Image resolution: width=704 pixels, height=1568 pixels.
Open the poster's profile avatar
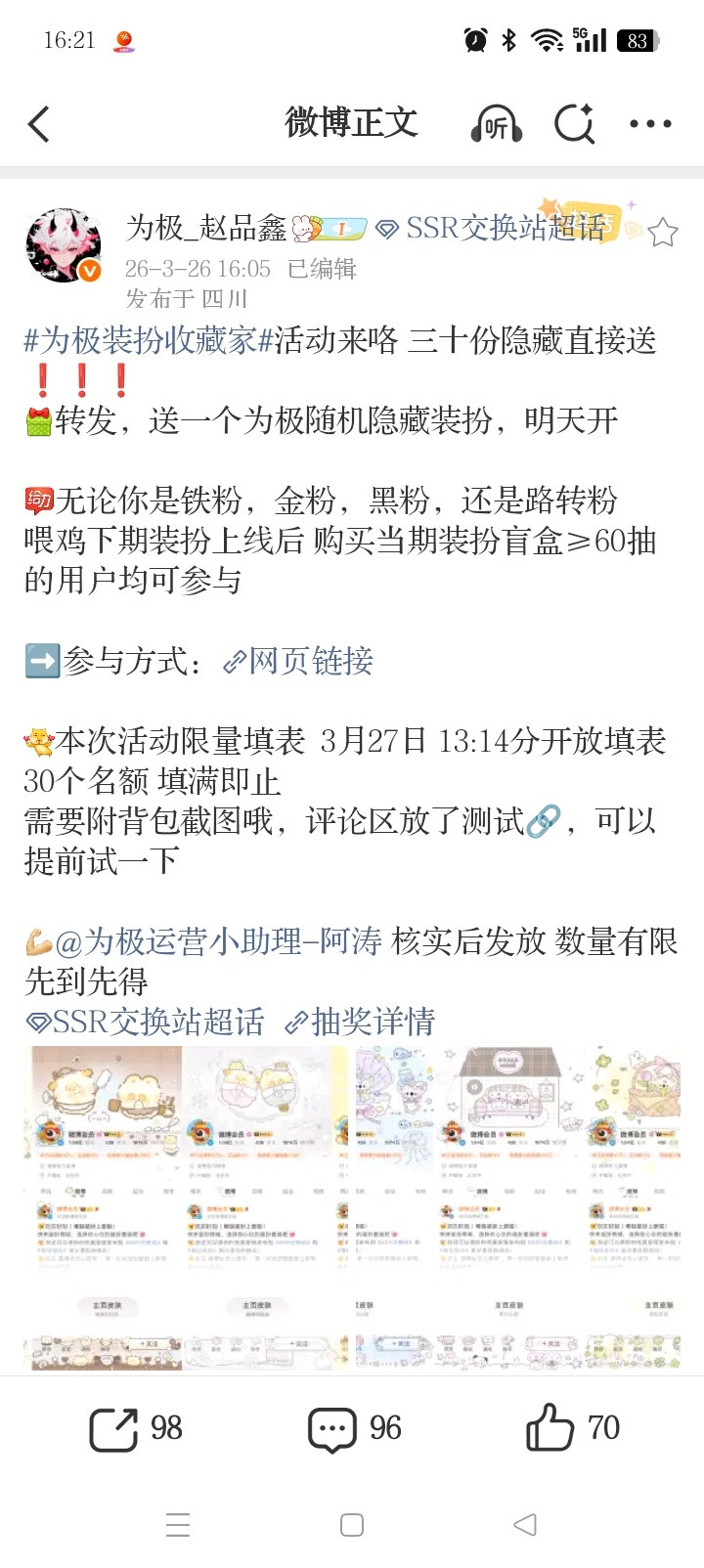pyautogui.click(x=64, y=244)
